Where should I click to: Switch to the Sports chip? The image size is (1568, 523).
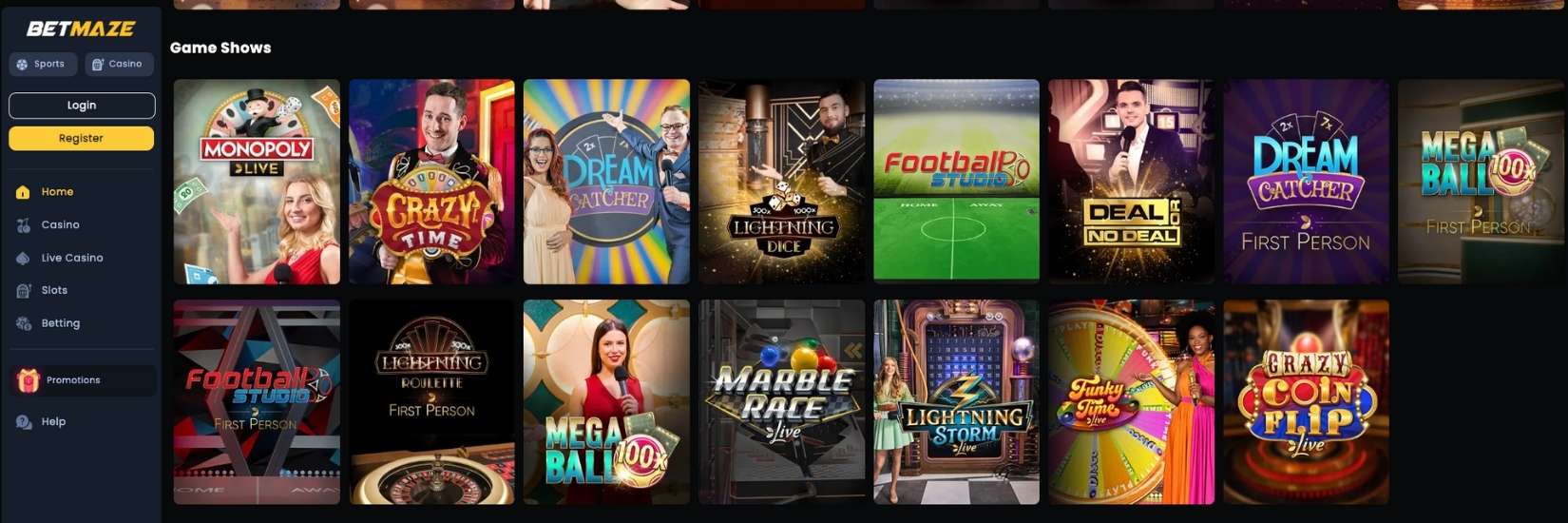click(x=43, y=64)
